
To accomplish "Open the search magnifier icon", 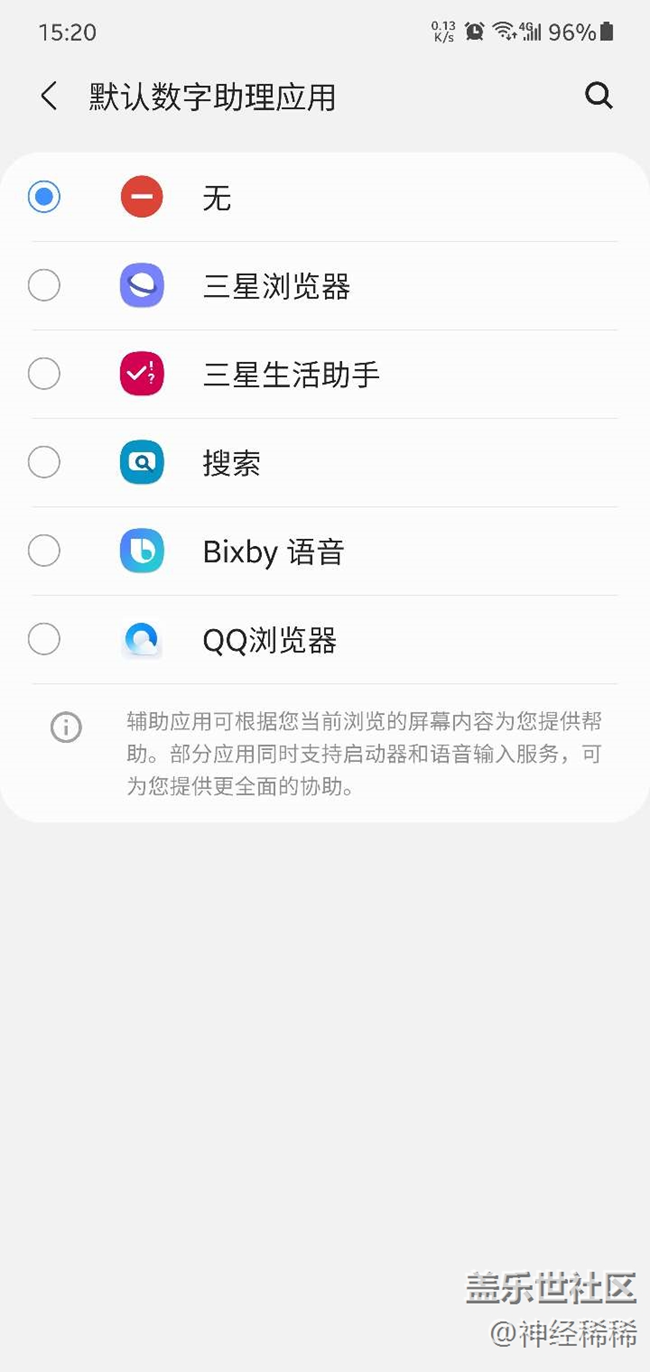I will (598, 96).
